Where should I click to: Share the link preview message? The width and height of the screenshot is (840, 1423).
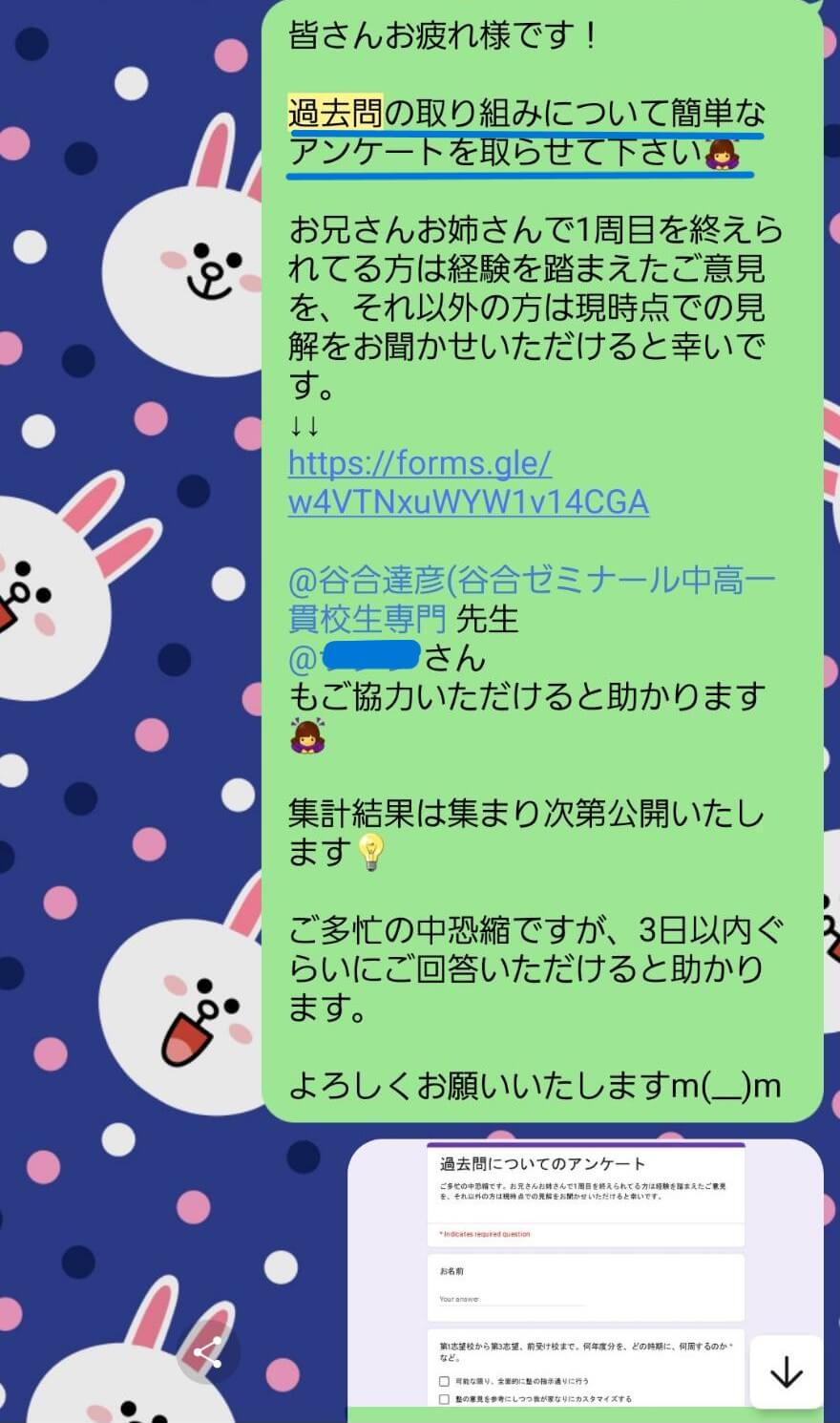[x=208, y=1351]
